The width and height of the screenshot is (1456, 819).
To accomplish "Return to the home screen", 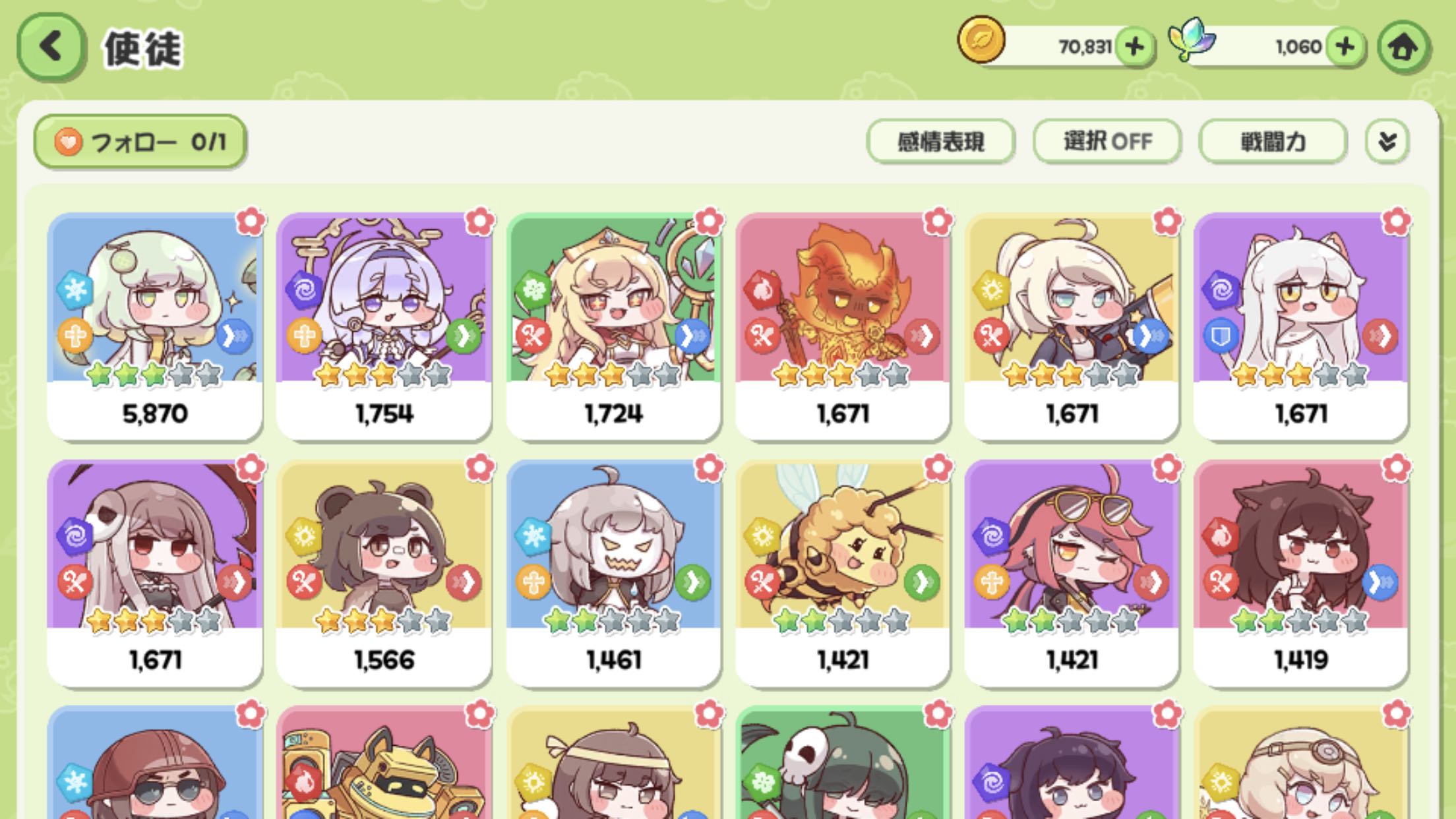I will click(1403, 47).
